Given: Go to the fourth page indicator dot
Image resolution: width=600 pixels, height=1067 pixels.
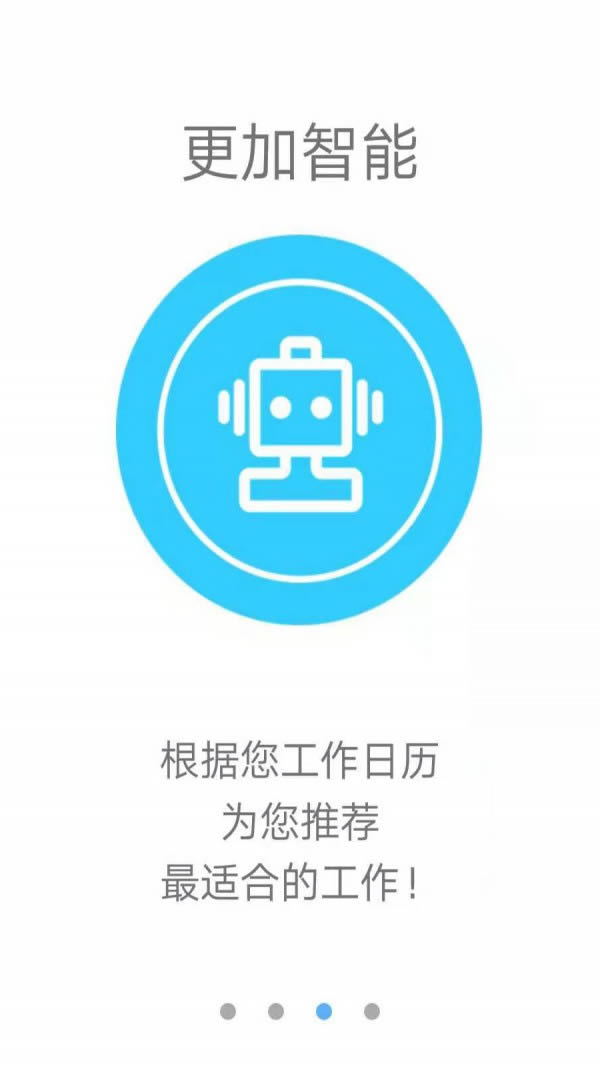Looking at the screenshot, I should (x=371, y=1011).
